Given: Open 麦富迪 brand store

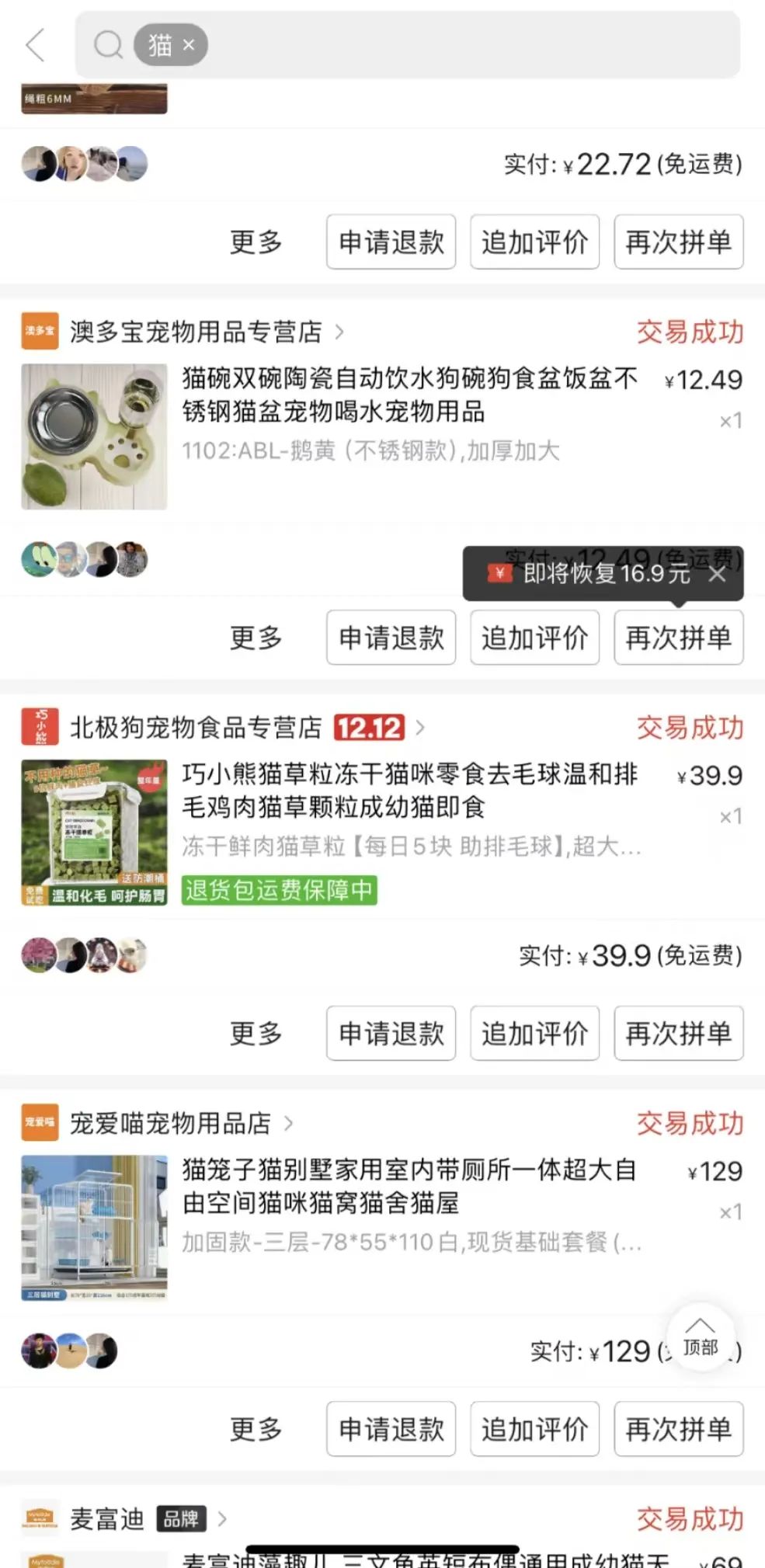Looking at the screenshot, I should (x=107, y=1518).
